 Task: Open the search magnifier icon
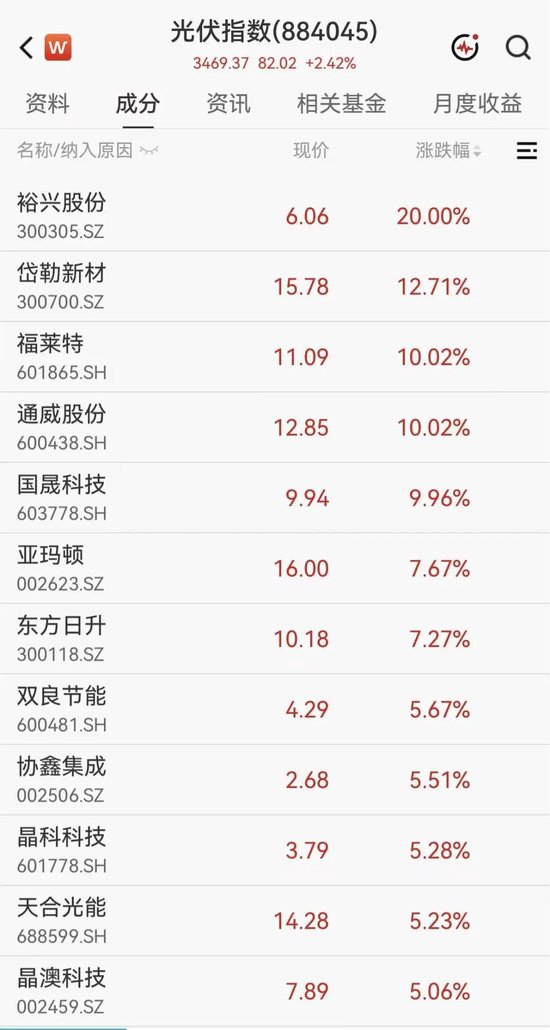(x=518, y=47)
